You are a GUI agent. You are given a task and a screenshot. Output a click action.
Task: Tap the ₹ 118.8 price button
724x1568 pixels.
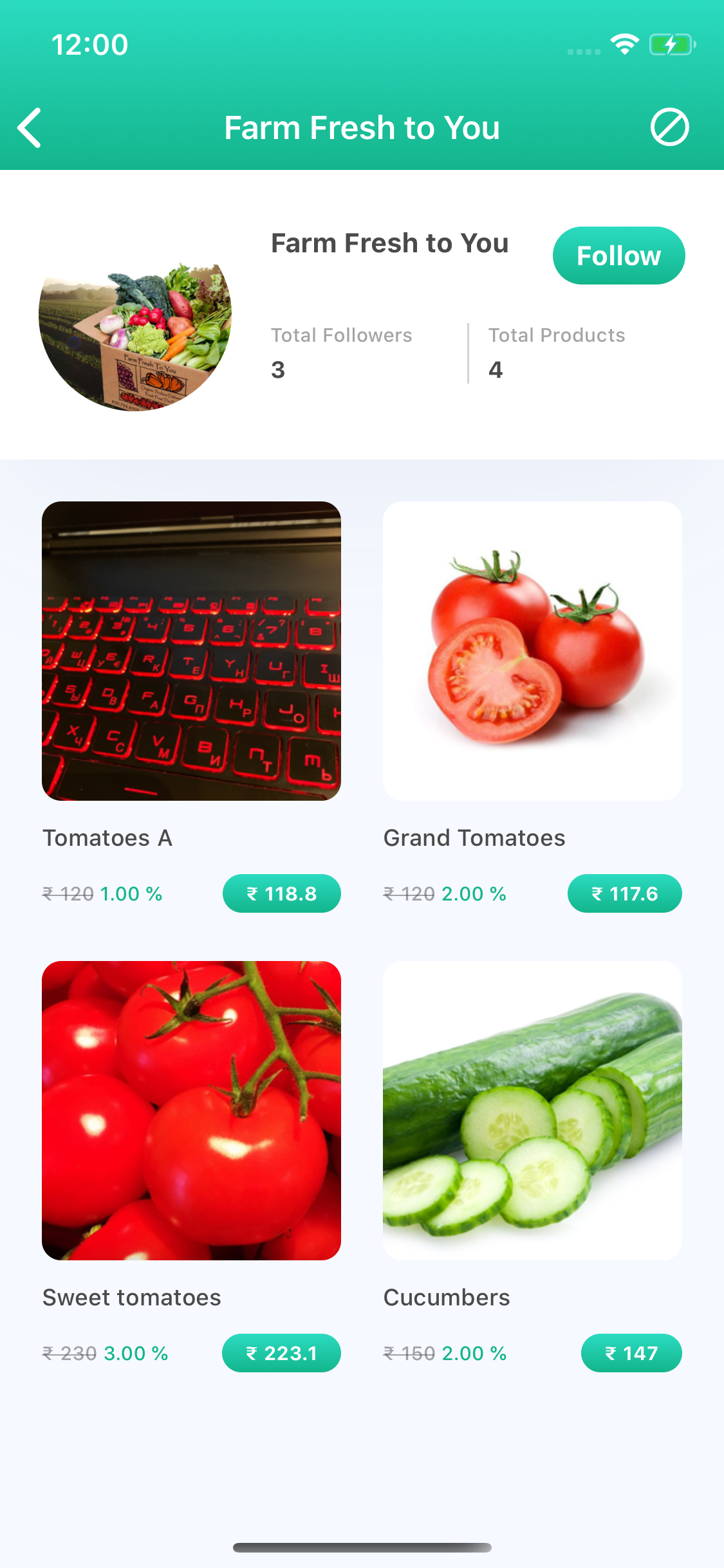(282, 893)
